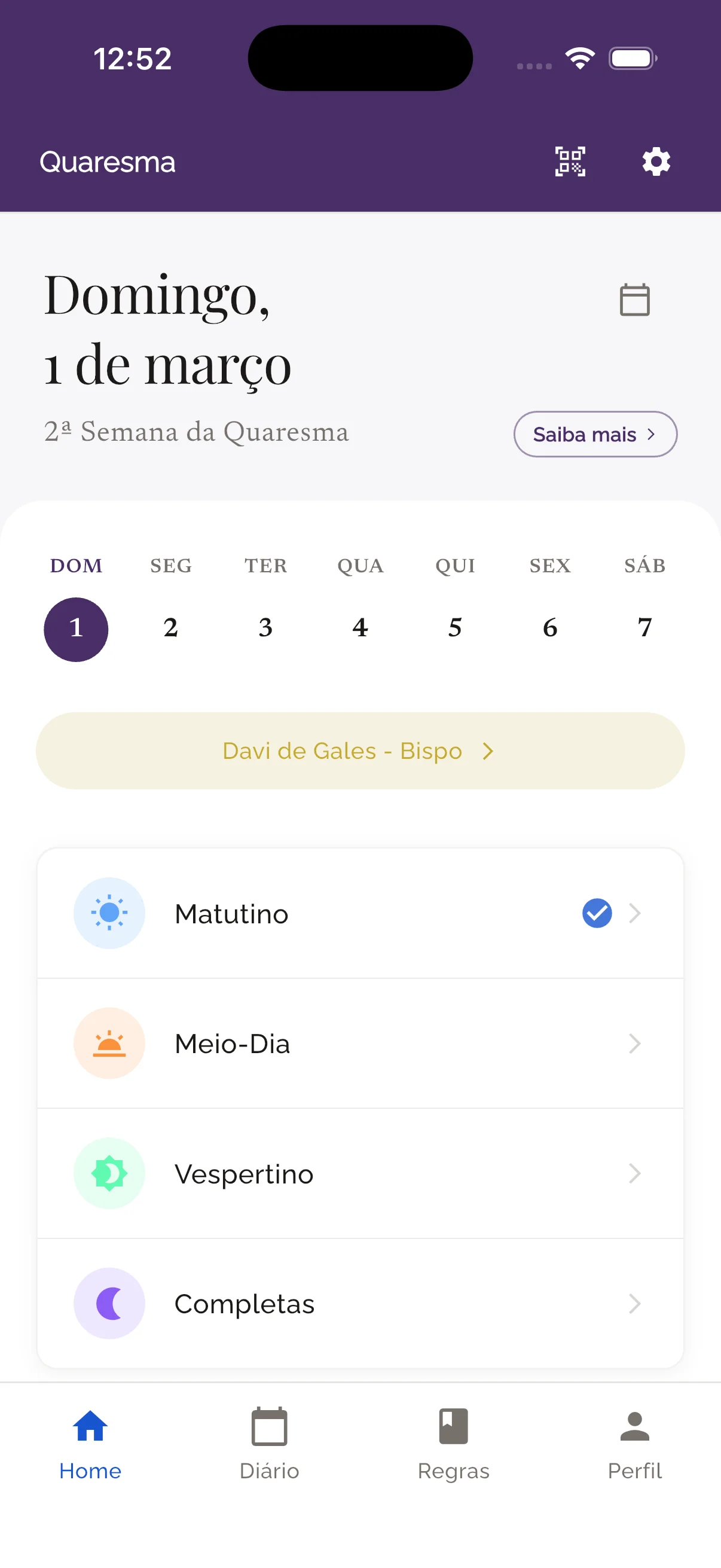The image size is (721, 1568).
Task: Select the Matutino sun icon
Action: point(109,913)
